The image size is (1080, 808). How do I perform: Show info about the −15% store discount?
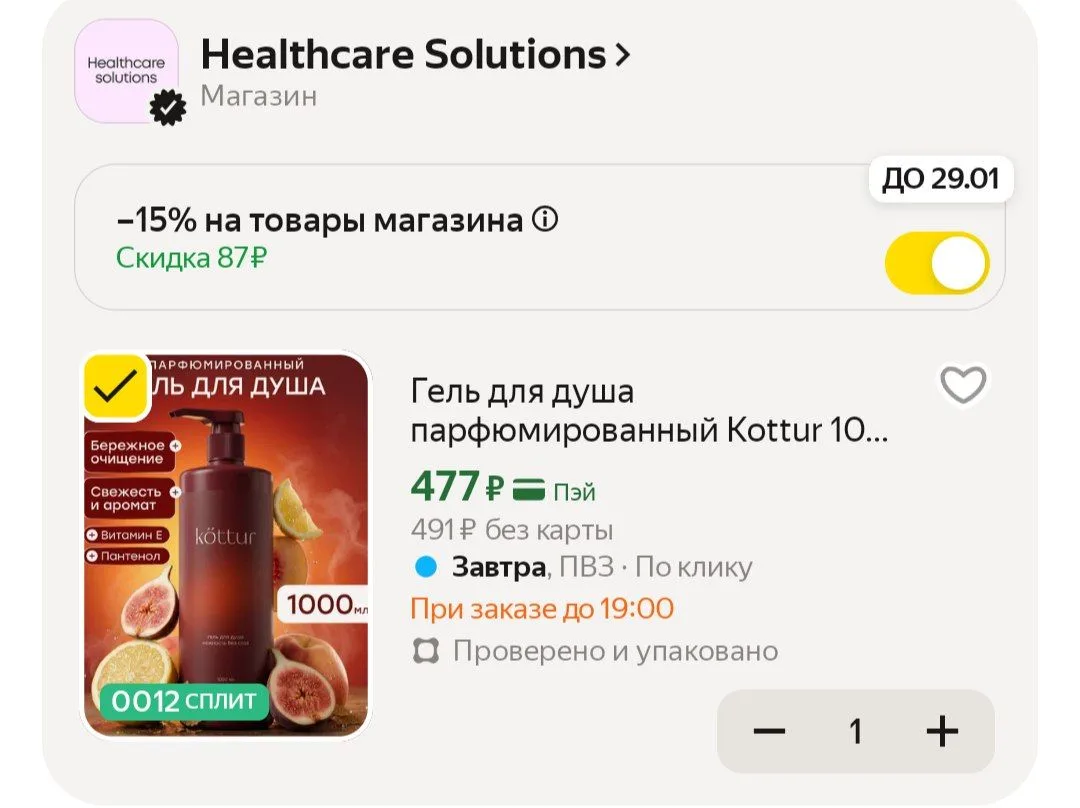pyautogui.click(x=545, y=220)
